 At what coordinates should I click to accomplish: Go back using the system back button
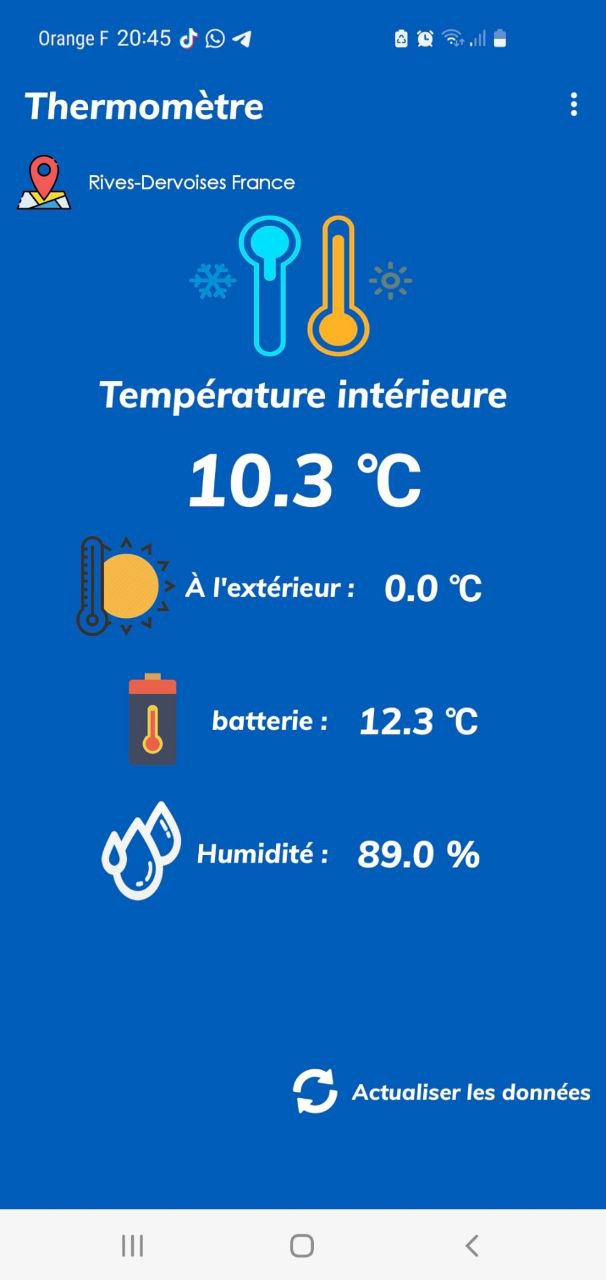(472, 1245)
